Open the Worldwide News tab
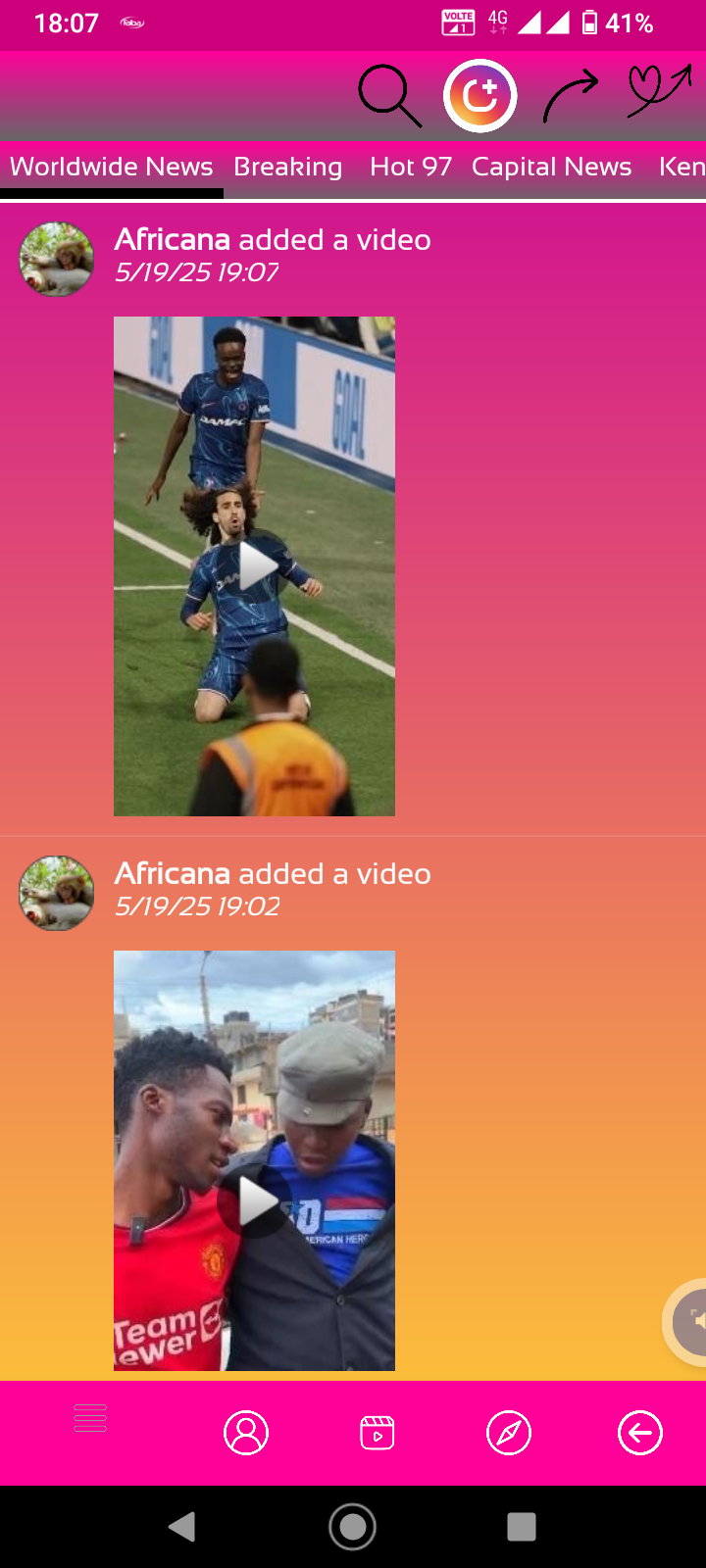The image size is (706, 1568). (x=111, y=167)
